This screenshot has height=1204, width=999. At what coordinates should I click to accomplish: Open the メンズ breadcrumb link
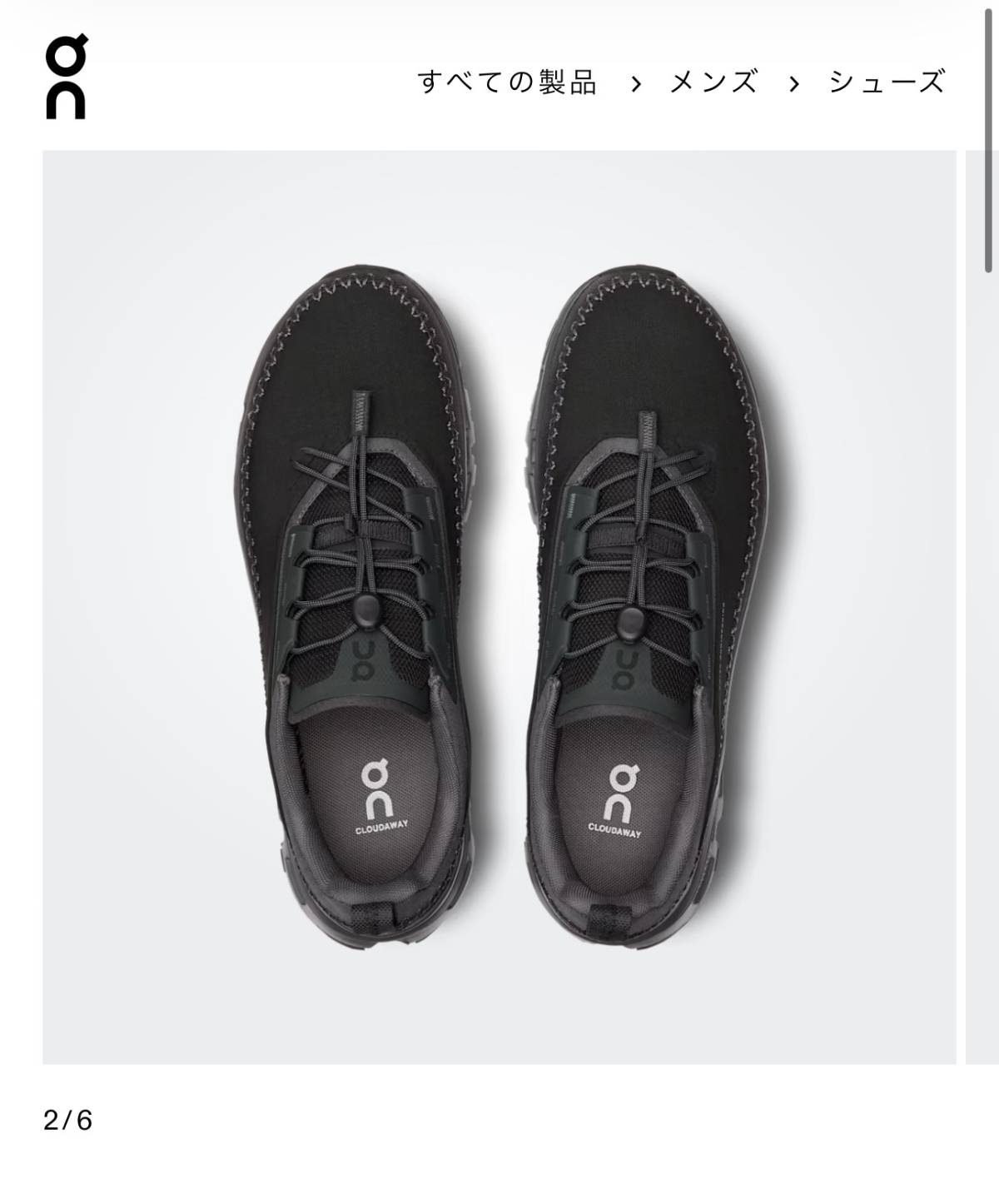tap(713, 82)
